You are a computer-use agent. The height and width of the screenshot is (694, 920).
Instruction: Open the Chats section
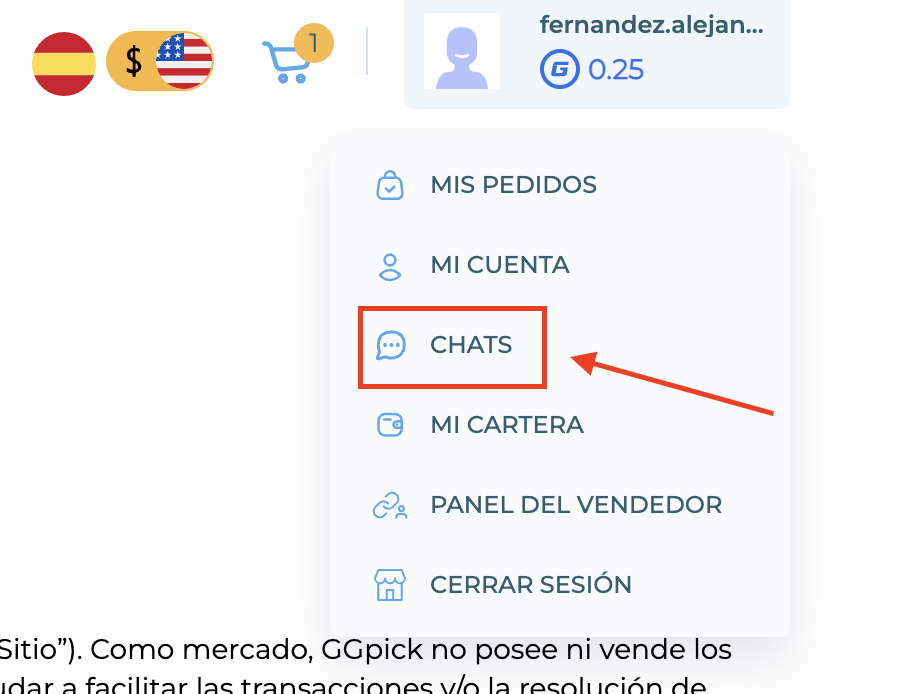[470, 345]
